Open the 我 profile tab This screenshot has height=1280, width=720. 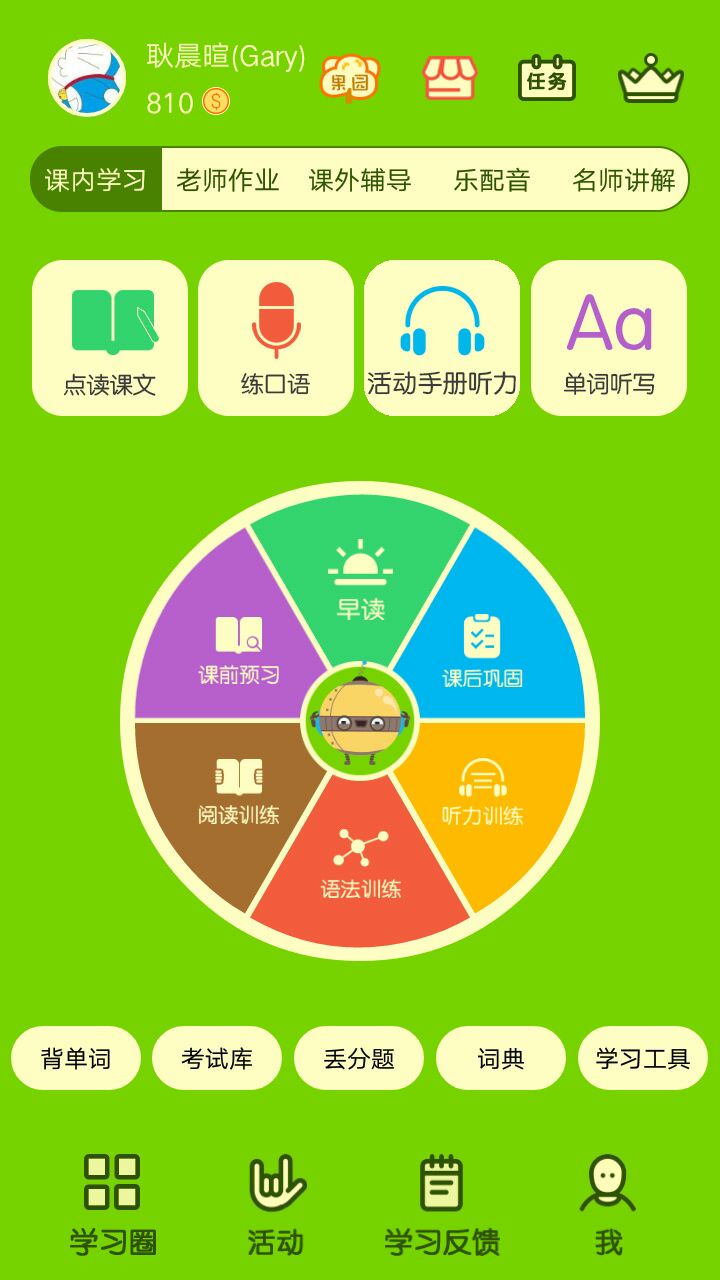[x=608, y=1205]
